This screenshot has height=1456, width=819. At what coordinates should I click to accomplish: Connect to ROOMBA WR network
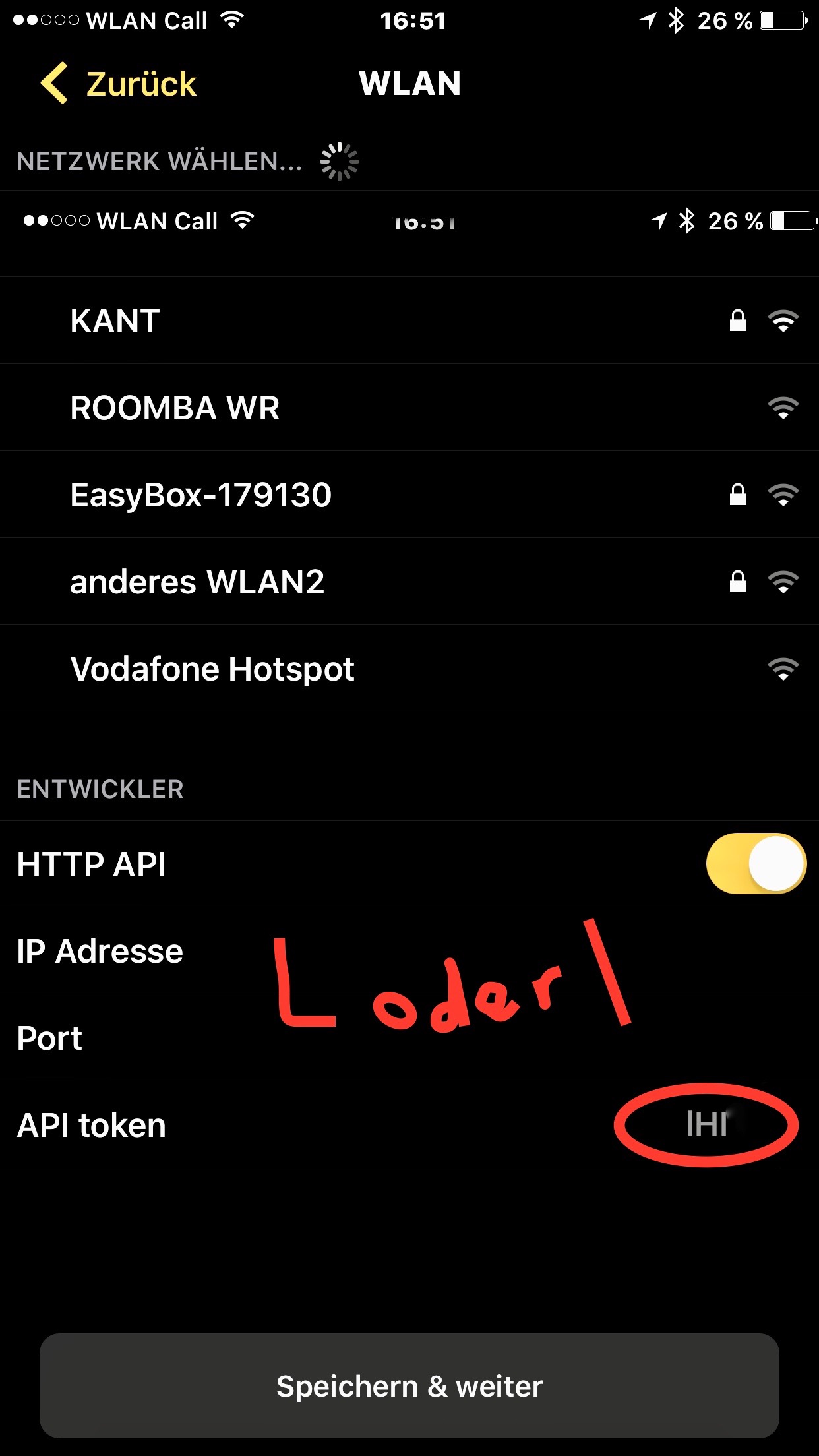coord(409,408)
